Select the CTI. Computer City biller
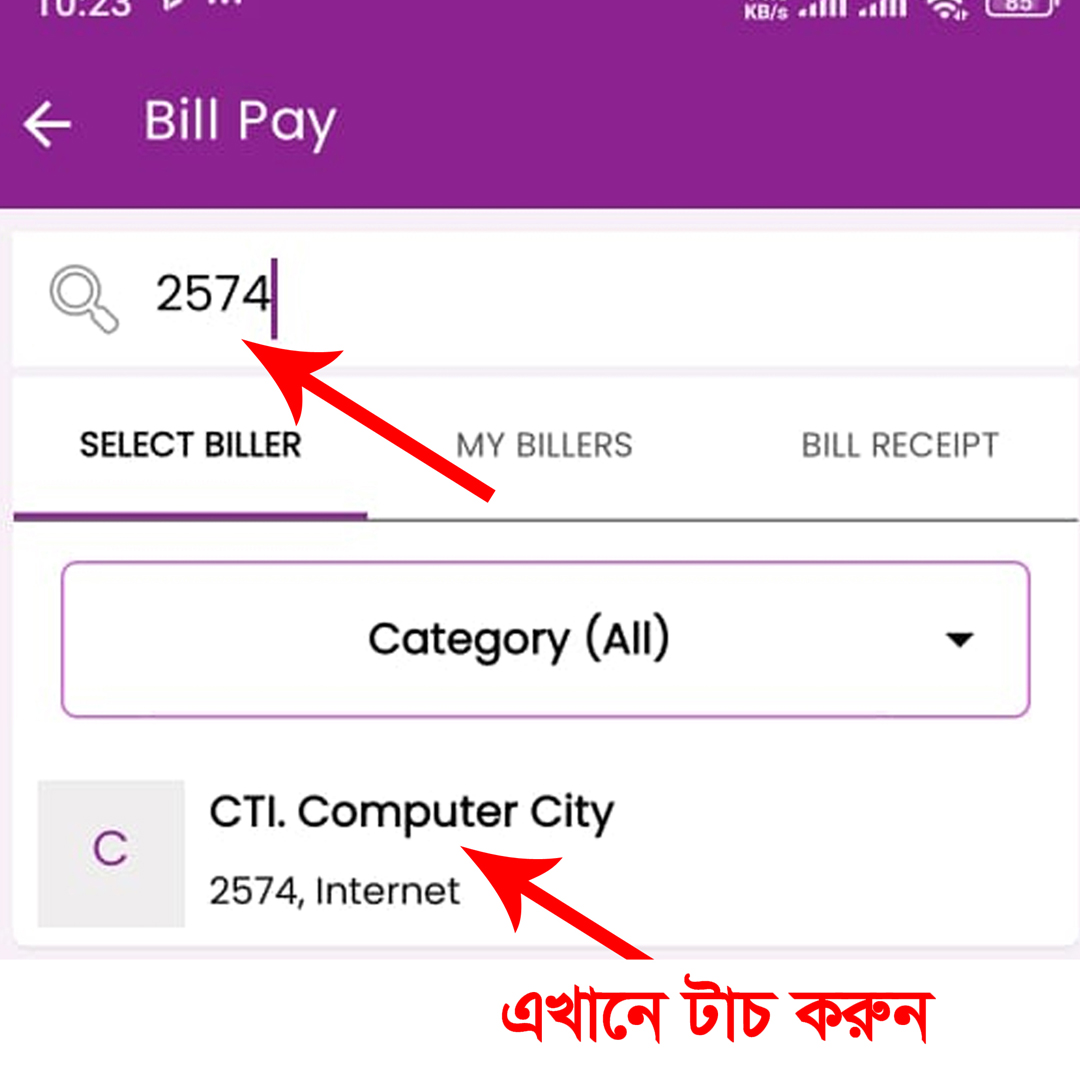Viewport: 1080px width, 1080px height. pyautogui.click(x=410, y=850)
